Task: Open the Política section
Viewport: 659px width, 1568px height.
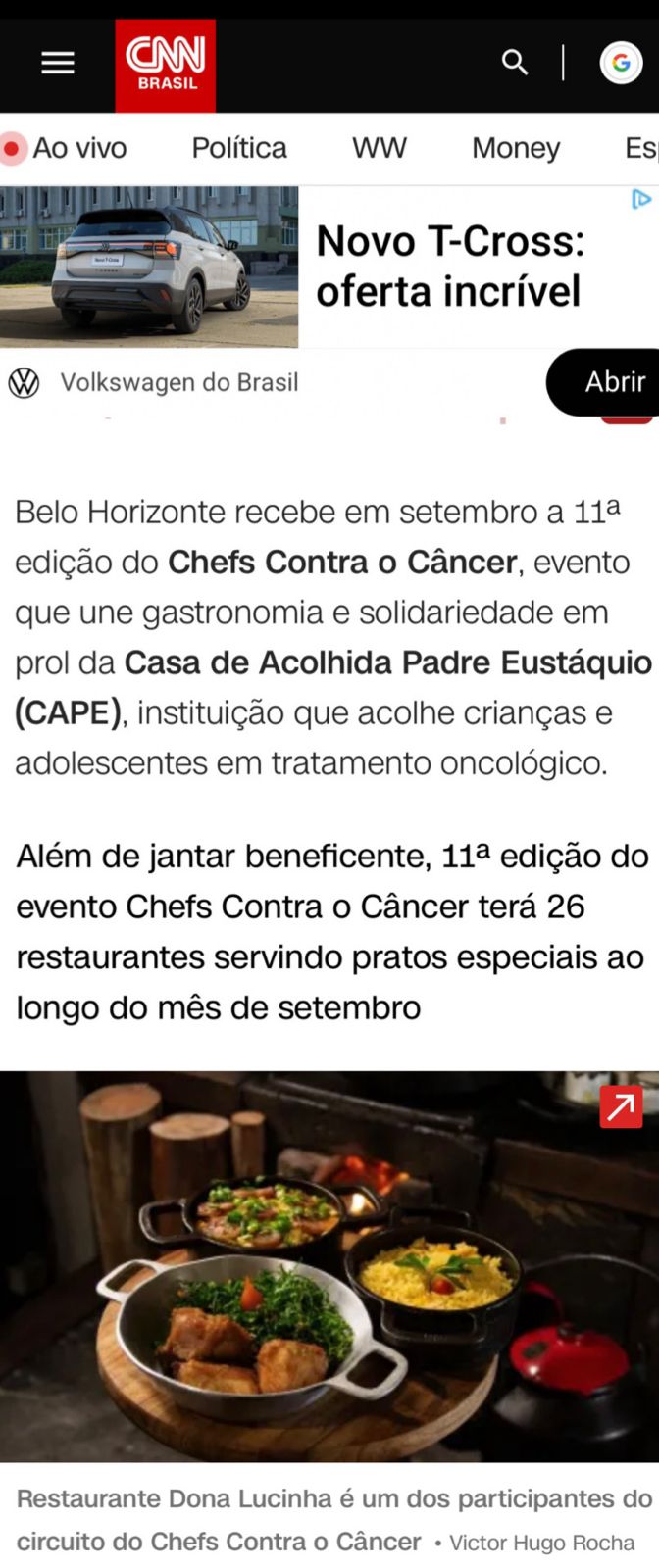Action: pos(239,148)
